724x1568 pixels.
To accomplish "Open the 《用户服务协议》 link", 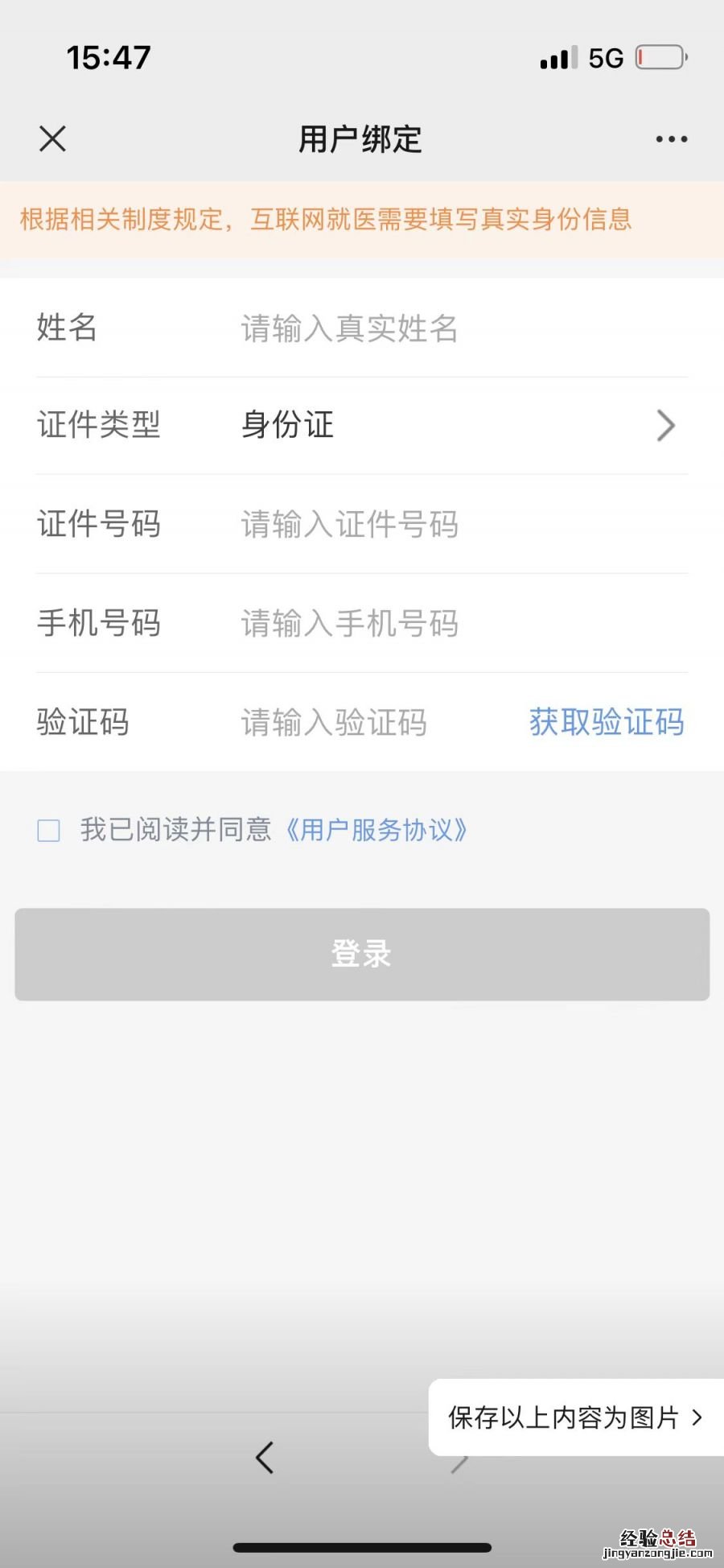I will 376,830.
